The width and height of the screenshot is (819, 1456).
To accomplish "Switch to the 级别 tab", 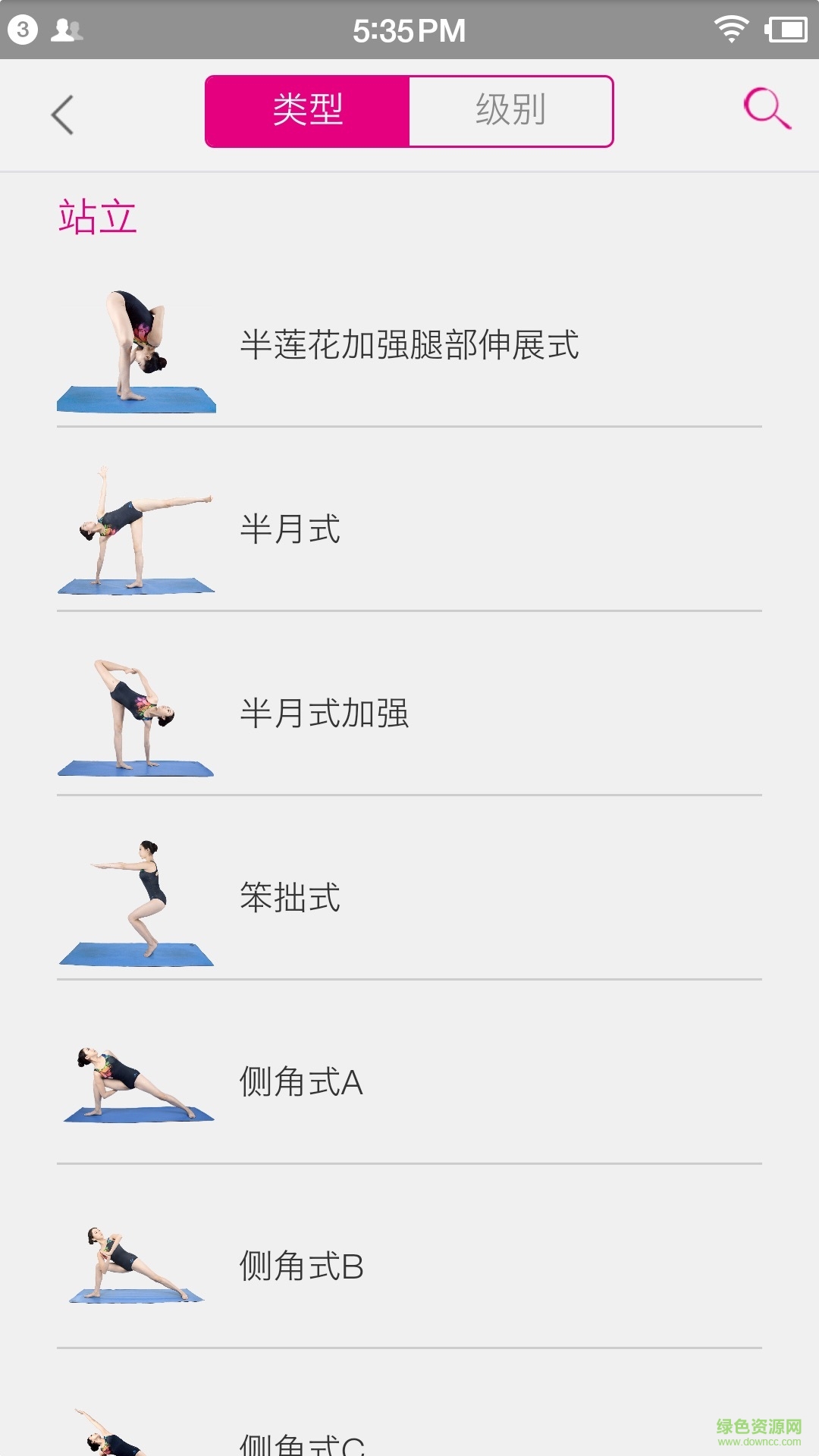I will (512, 110).
